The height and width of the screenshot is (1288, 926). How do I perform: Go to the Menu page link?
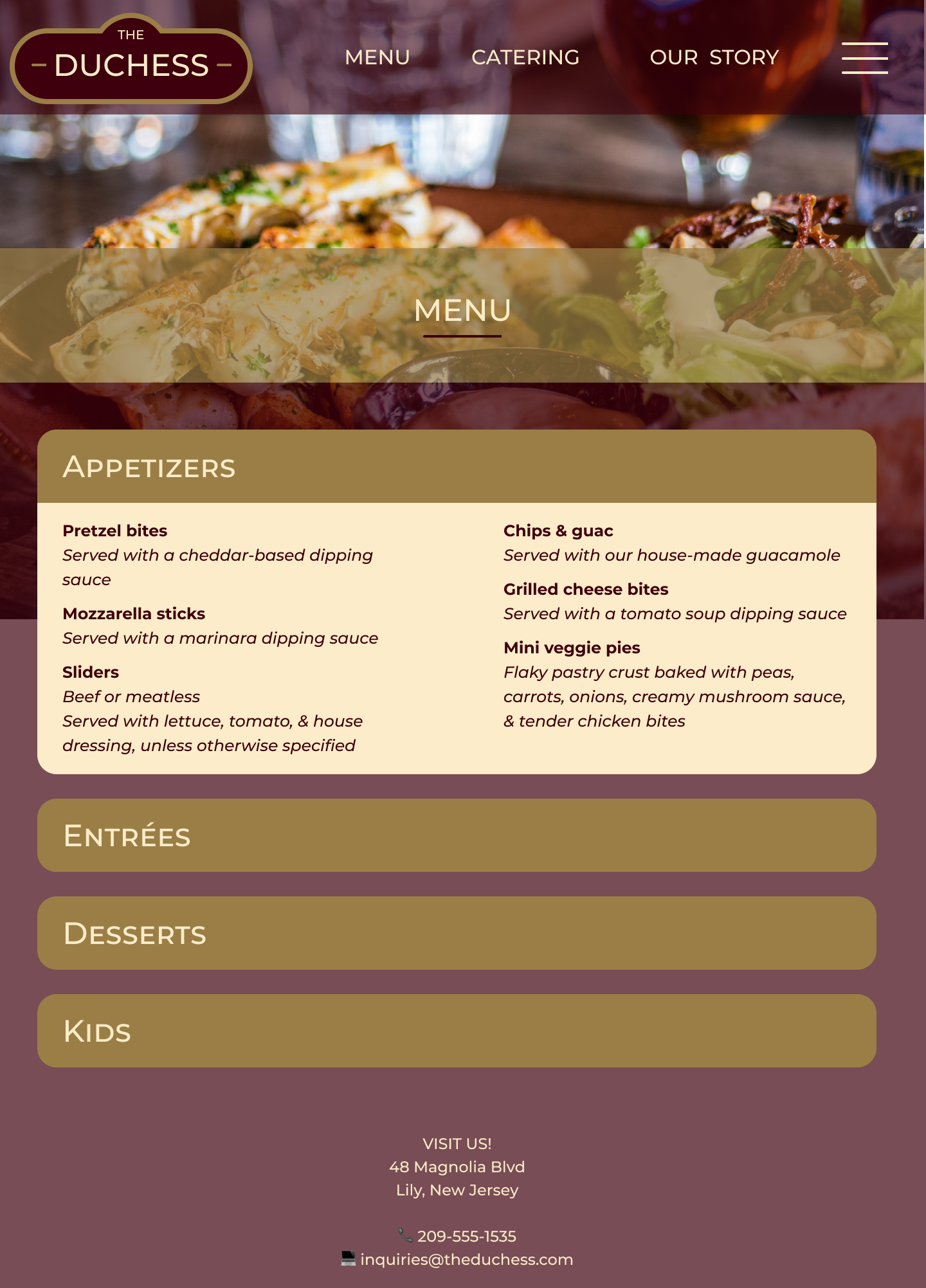[x=377, y=58]
